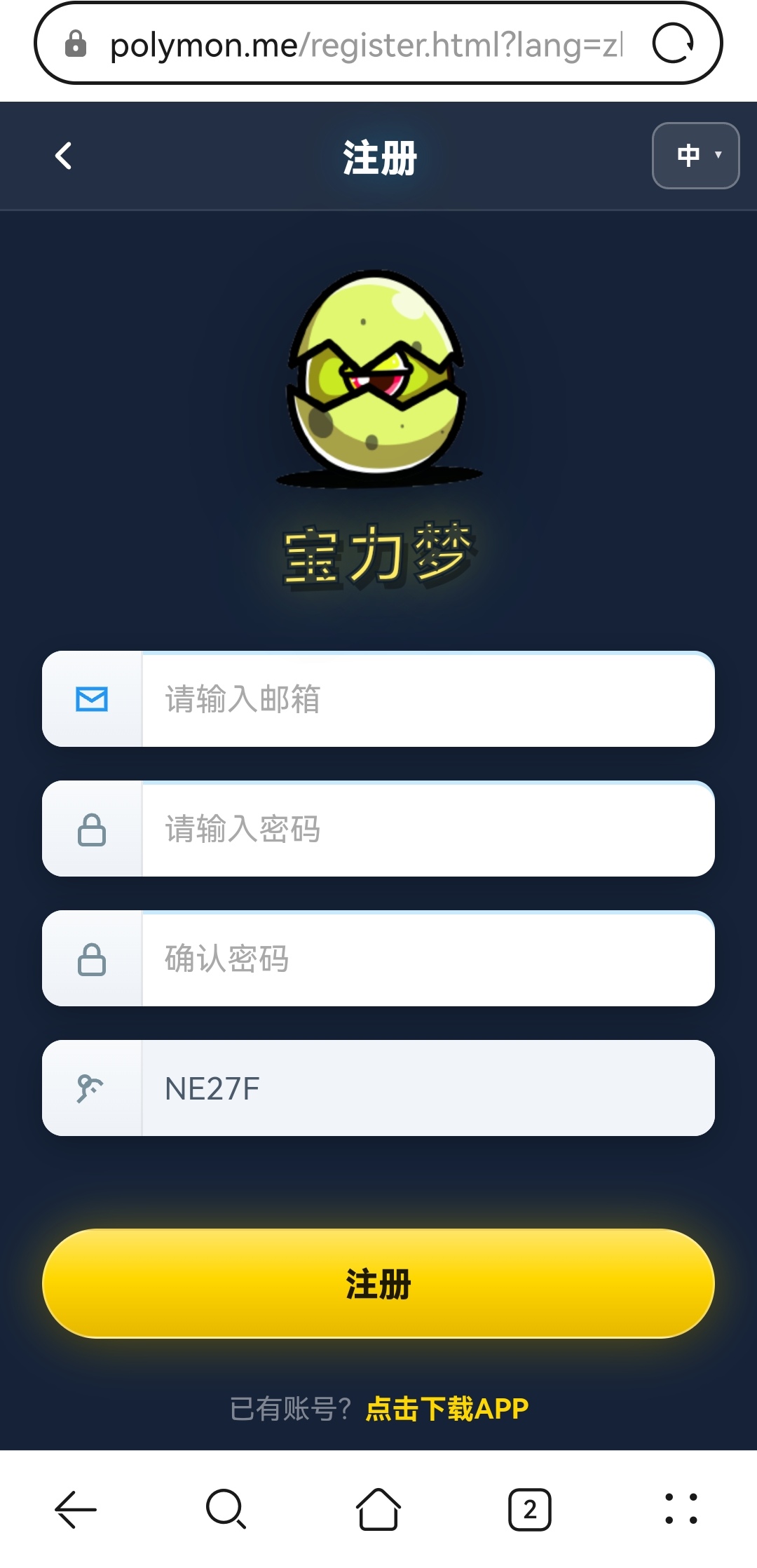Open the browser tabs switcher showing 2
This screenshot has height=1568, width=757.
tap(529, 1509)
